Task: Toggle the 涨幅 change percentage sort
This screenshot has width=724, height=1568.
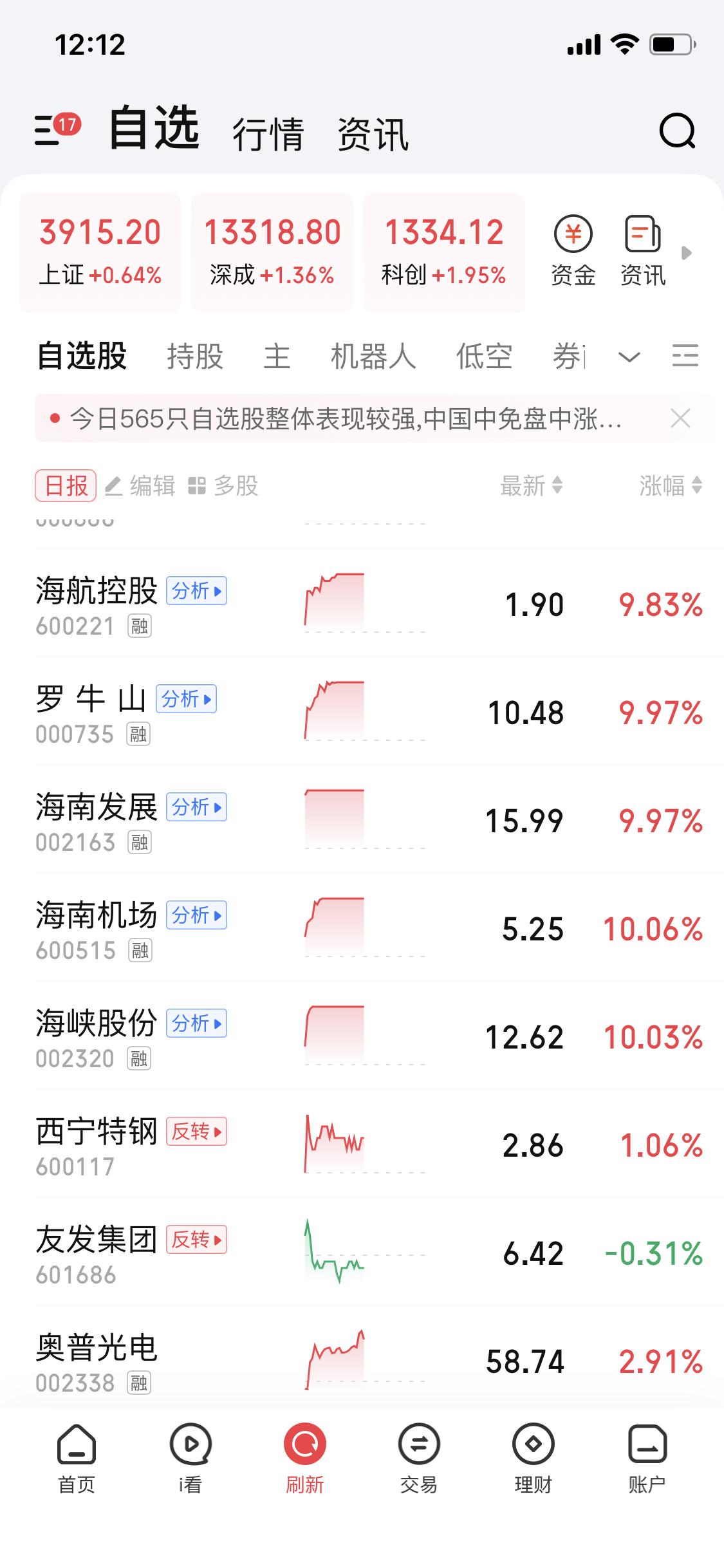Action: point(670,487)
